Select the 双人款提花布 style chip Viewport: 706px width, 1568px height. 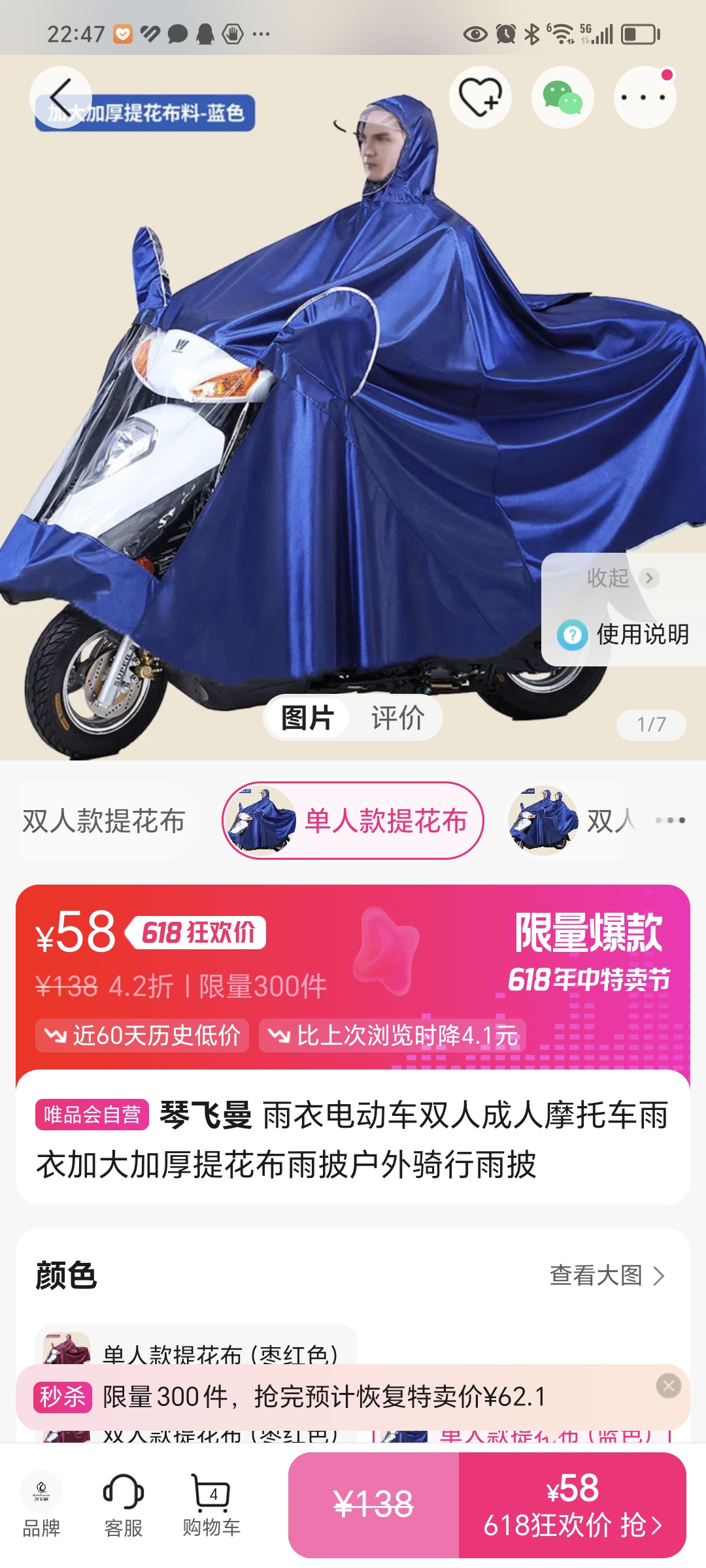coord(105,821)
